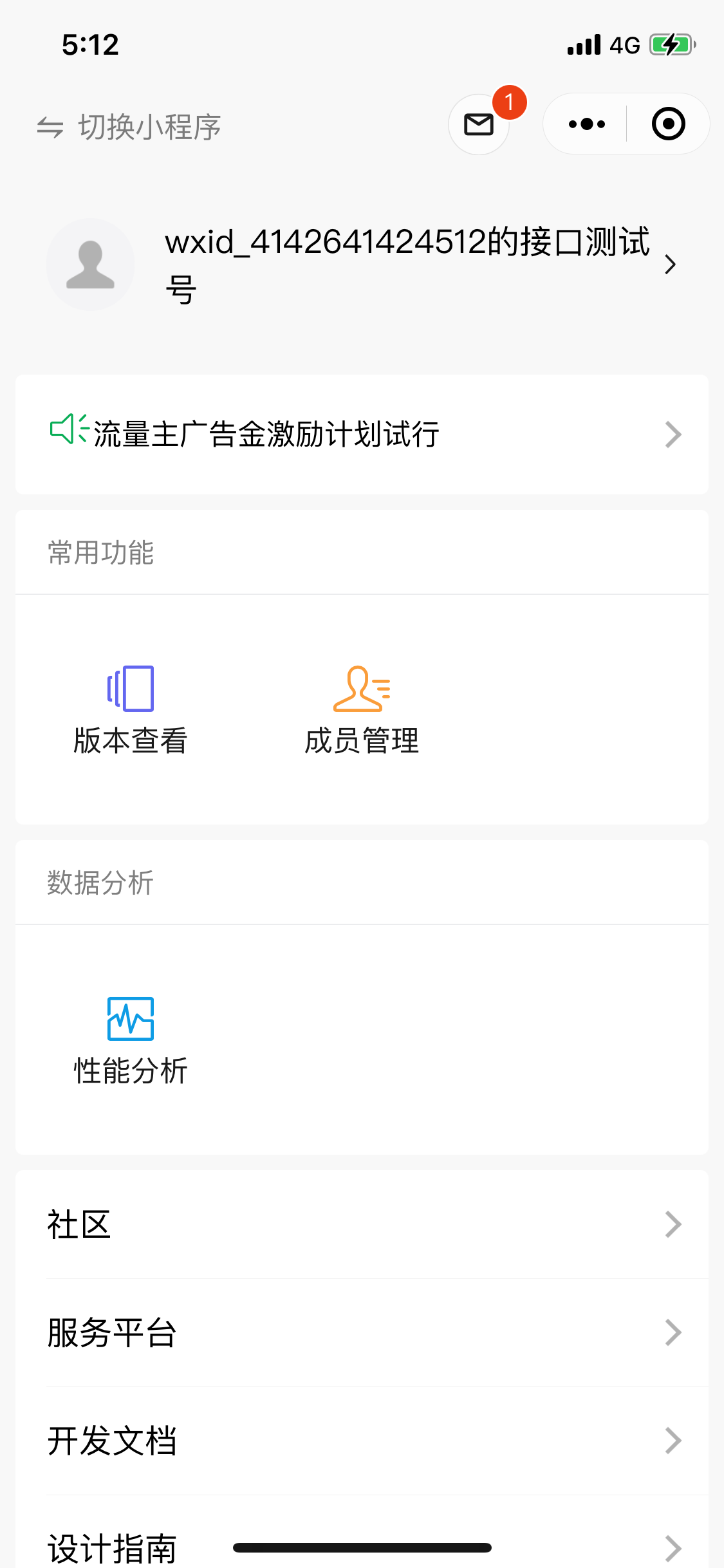Open the three-dot more menu
Image resolution: width=724 pixels, height=1568 pixels.
point(587,124)
